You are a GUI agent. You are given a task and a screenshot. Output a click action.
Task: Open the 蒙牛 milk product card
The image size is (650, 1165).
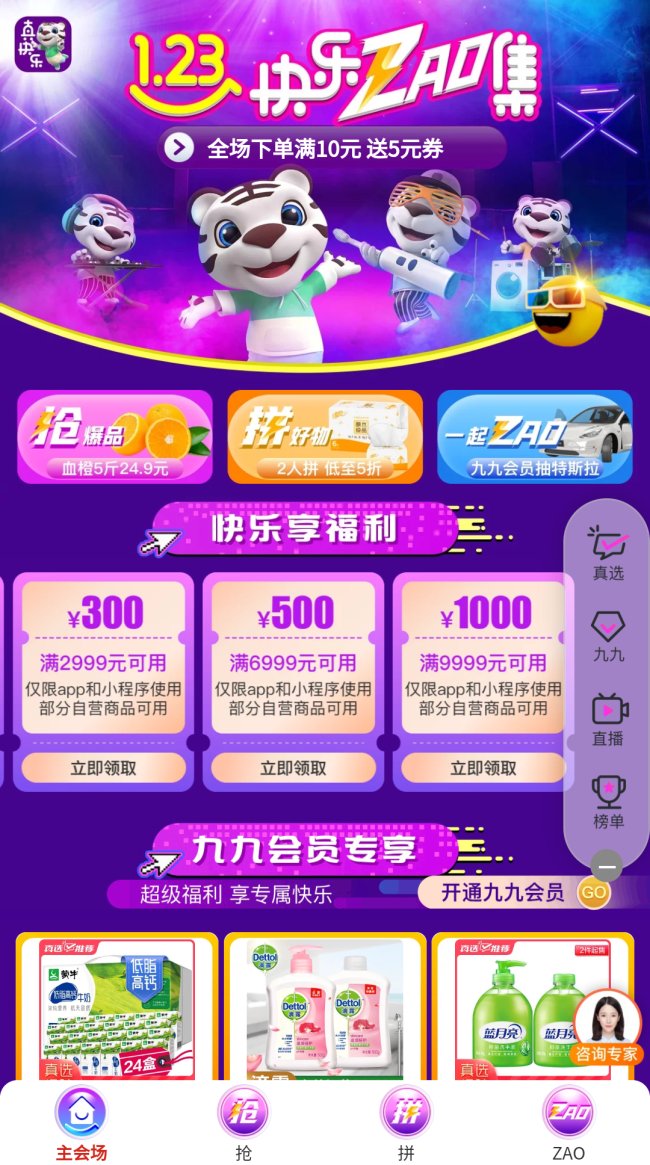(116, 1010)
